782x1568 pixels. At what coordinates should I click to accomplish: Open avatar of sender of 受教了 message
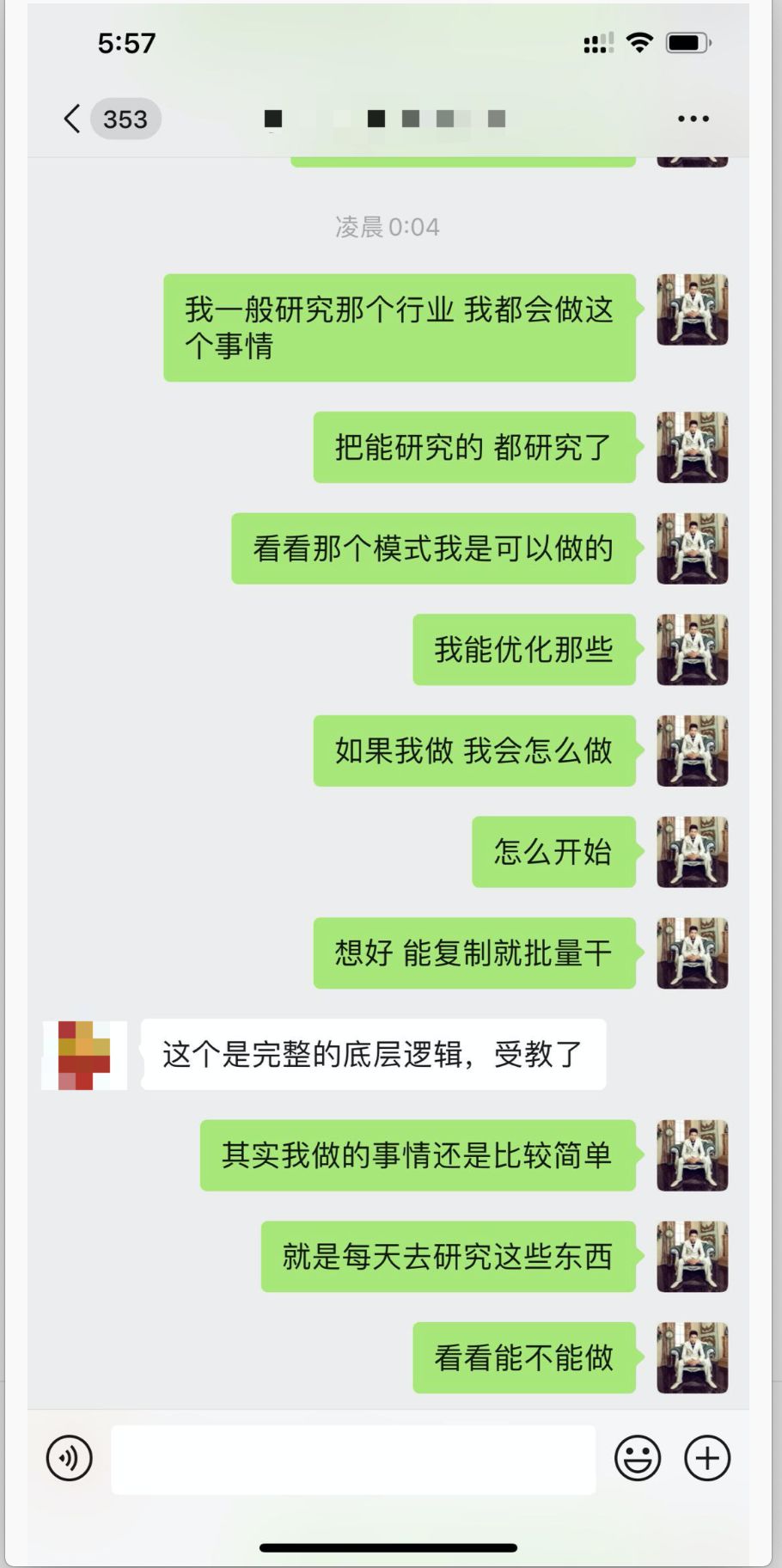84,1055
